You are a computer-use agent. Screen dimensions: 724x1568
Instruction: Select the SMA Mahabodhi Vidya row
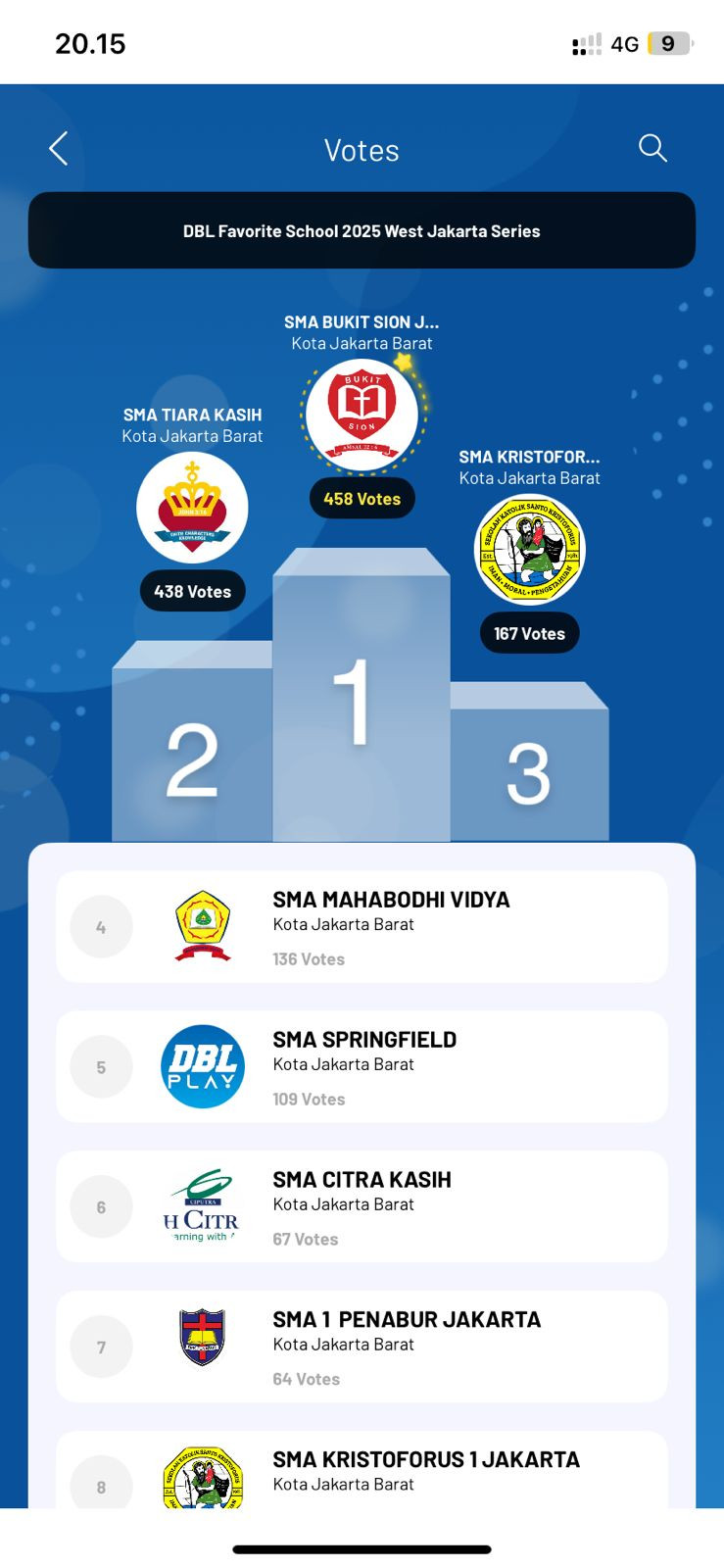point(362,927)
